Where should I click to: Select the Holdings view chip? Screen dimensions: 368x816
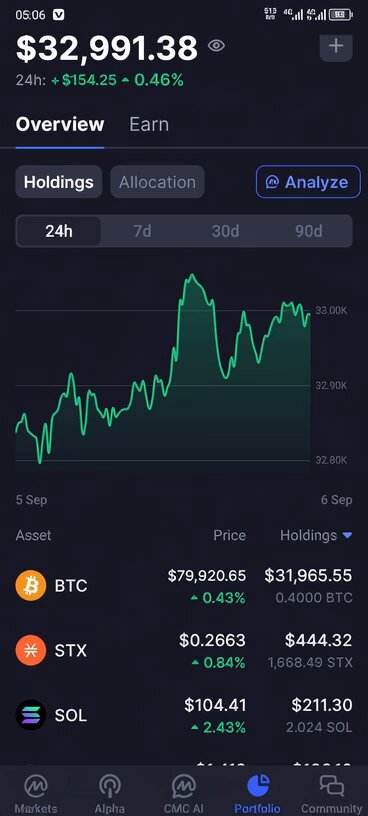point(59,182)
